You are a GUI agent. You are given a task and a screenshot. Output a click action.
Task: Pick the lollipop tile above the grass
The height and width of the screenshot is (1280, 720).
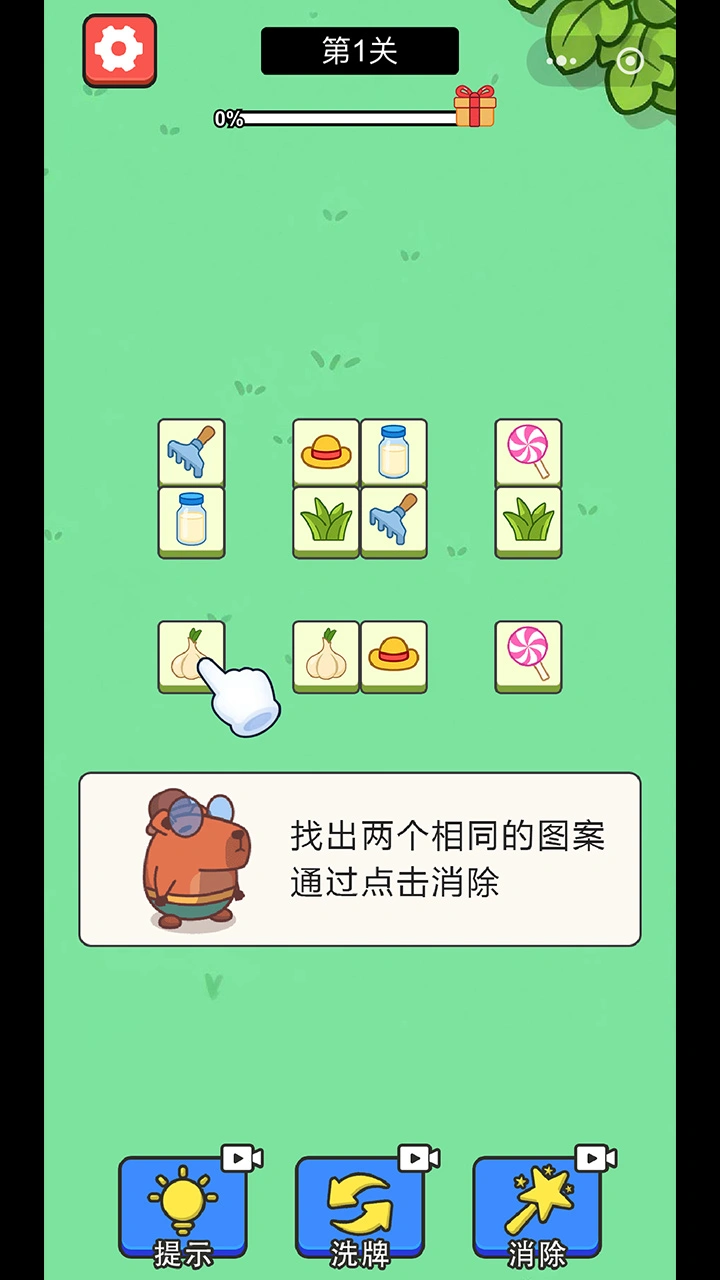click(528, 452)
